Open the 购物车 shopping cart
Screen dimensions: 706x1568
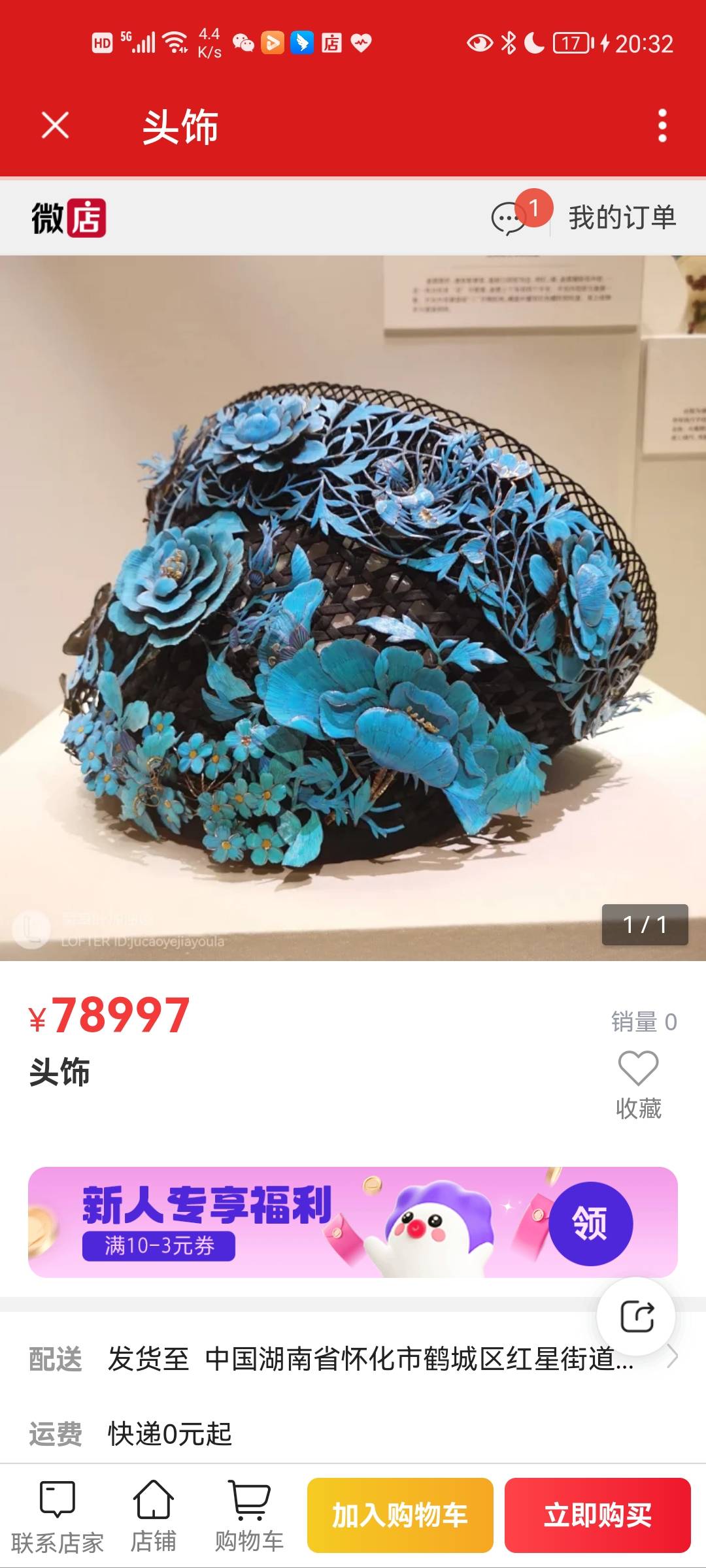(x=249, y=1516)
